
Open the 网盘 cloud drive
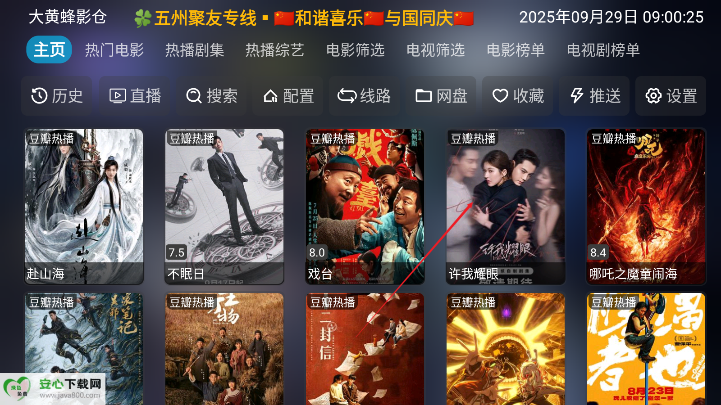point(442,96)
